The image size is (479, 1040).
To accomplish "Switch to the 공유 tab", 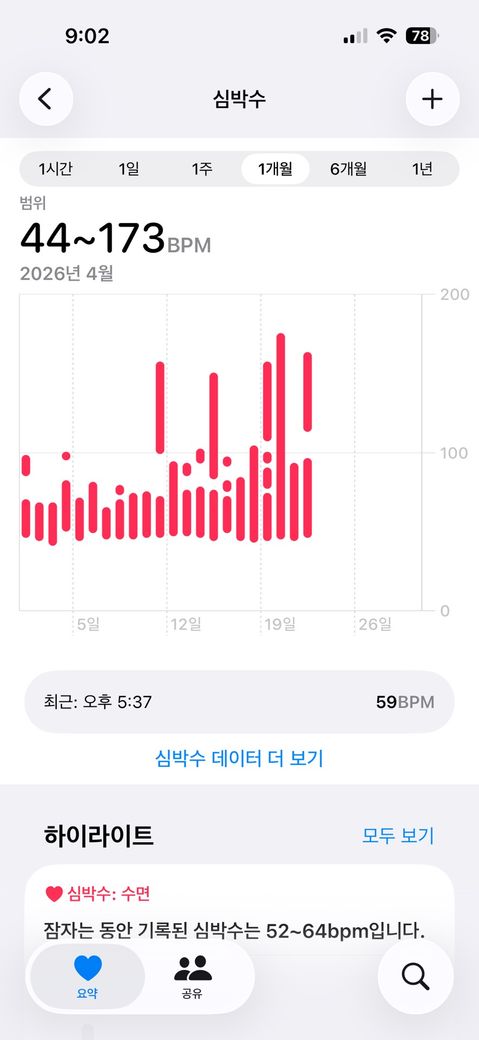I will coord(192,977).
